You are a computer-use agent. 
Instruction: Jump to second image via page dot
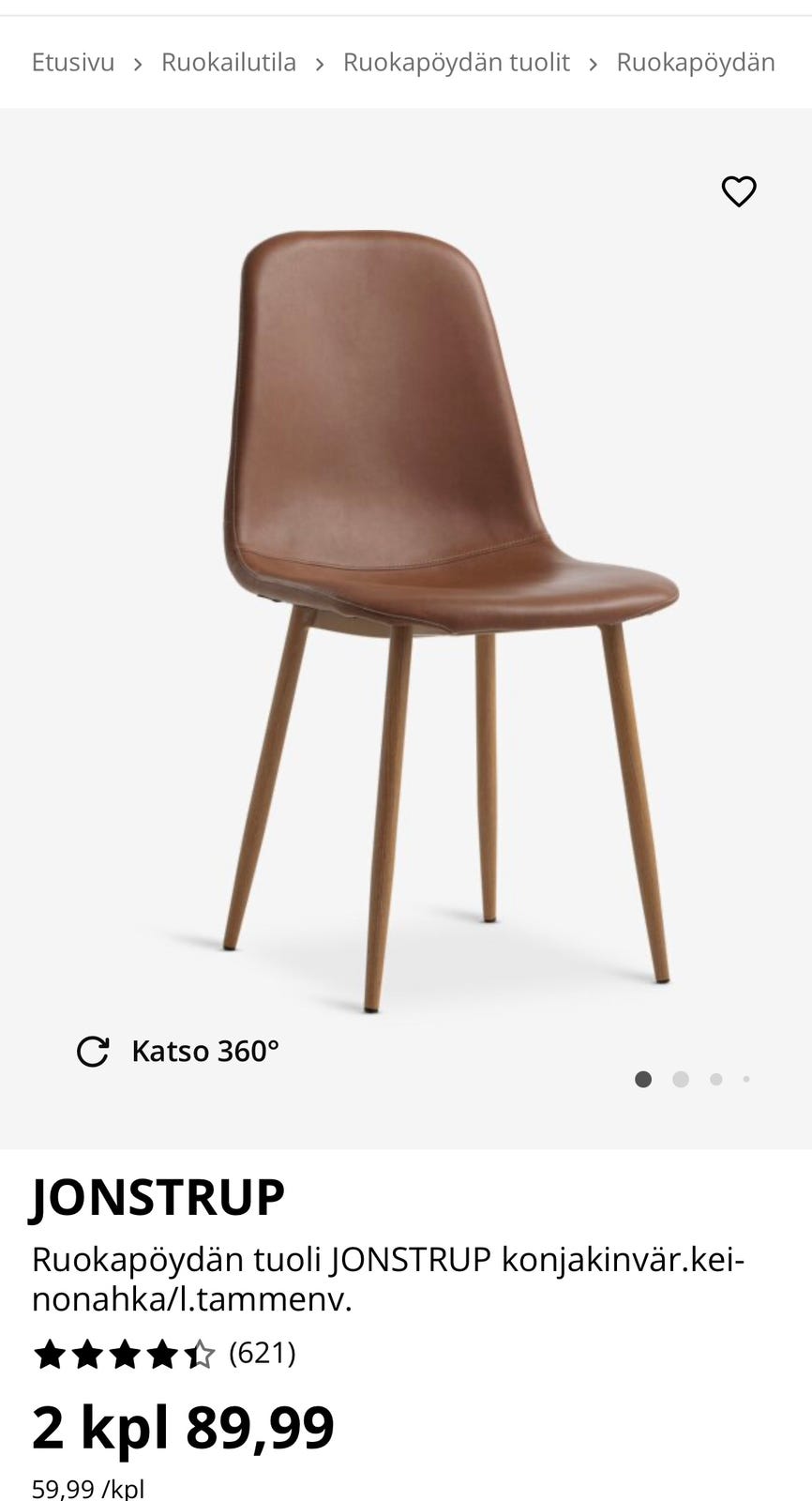point(681,1079)
